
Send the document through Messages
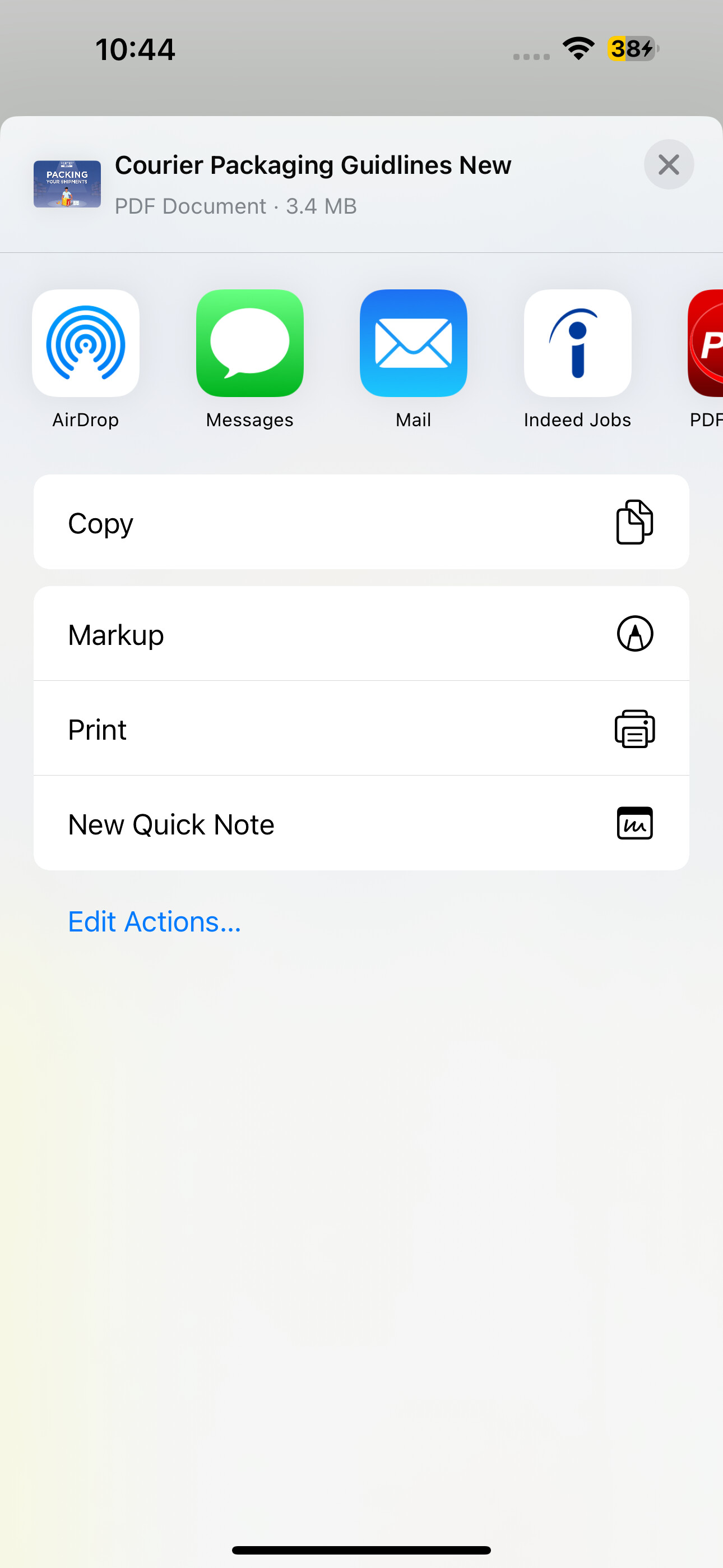249,344
